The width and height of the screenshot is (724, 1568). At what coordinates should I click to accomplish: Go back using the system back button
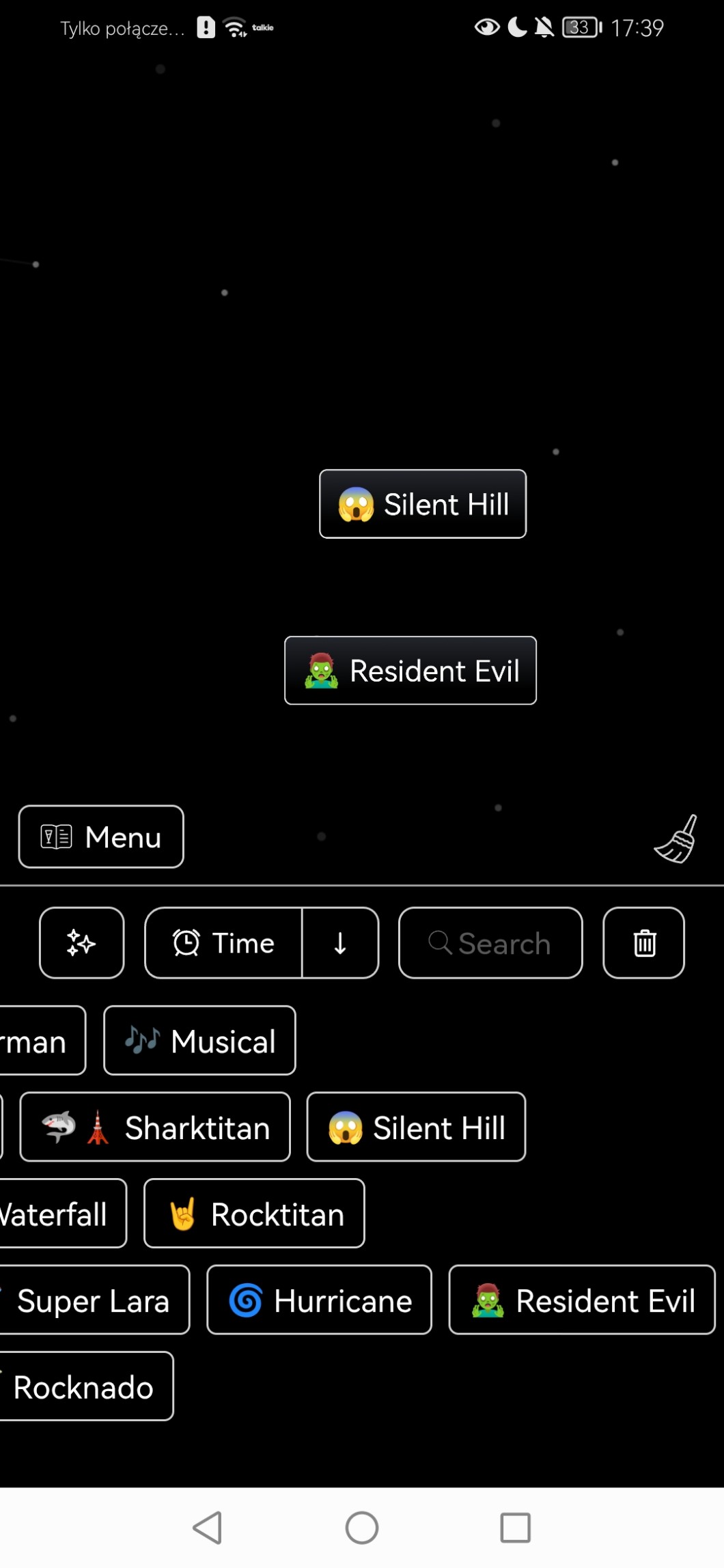click(x=208, y=1528)
